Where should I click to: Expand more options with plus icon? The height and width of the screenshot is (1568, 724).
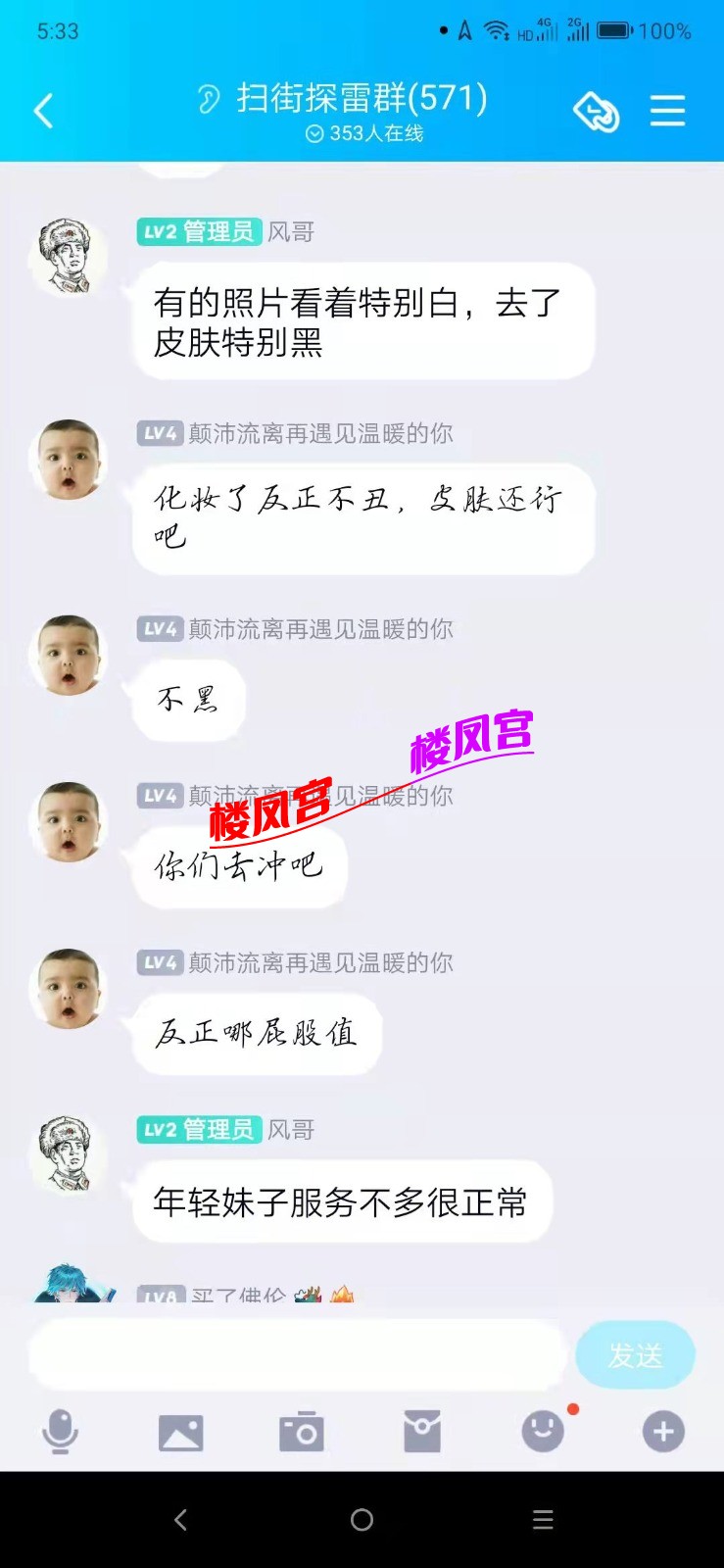(663, 1432)
